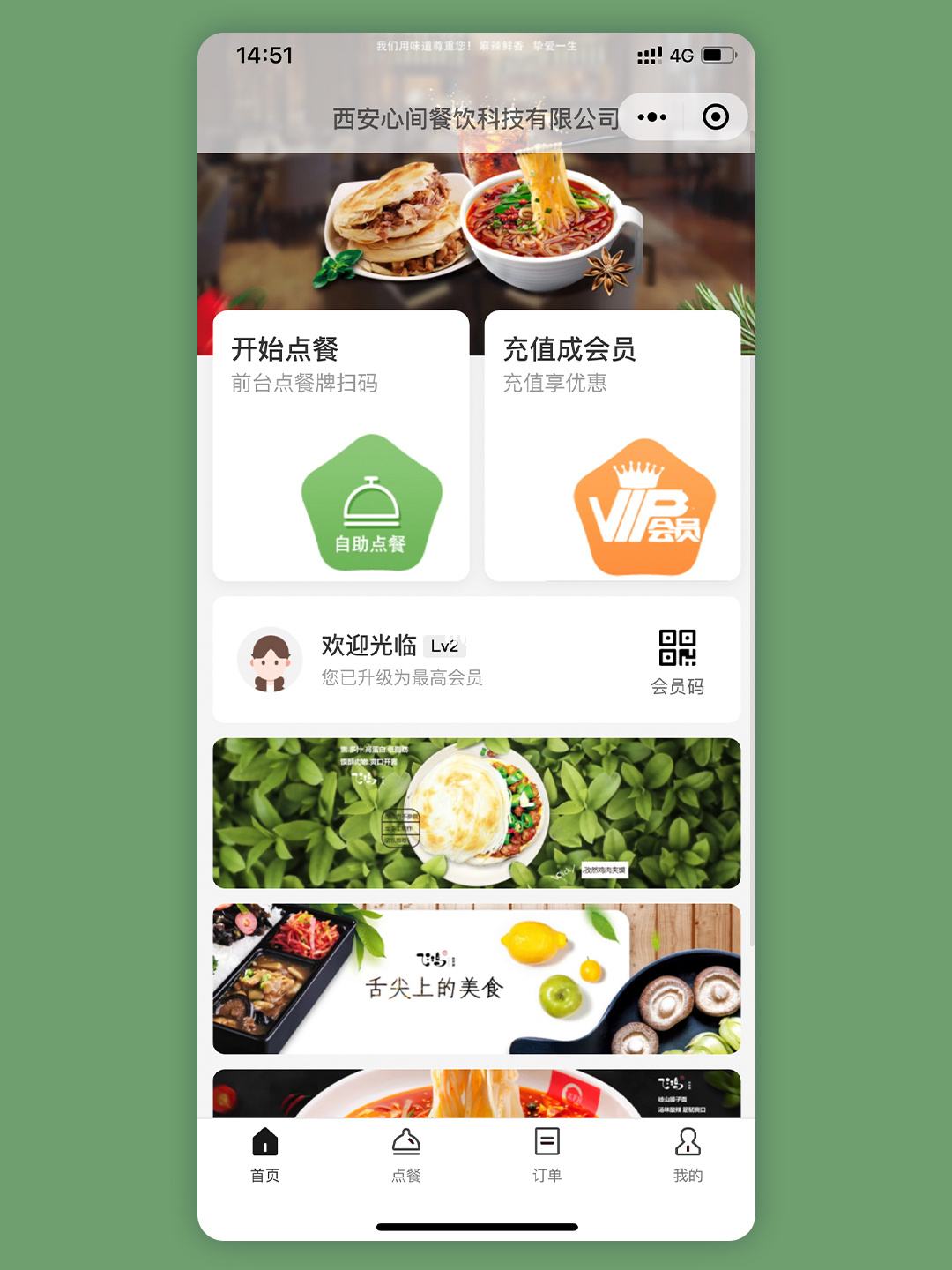The height and width of the screenshot is (1270, 952).
Task: Open the 舌尖上的美食 banner
Action: [476, 979]
